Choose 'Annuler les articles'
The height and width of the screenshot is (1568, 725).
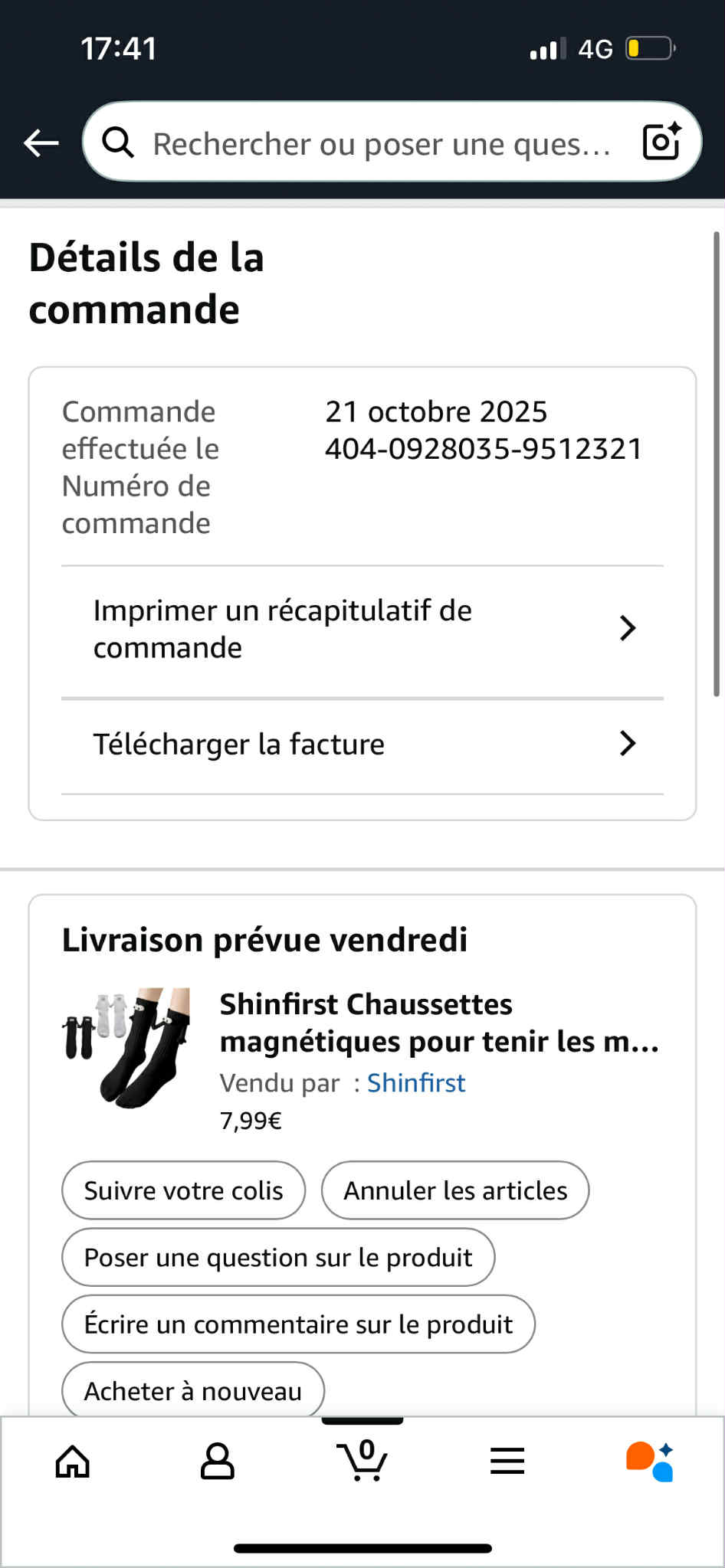[455, 1190]
